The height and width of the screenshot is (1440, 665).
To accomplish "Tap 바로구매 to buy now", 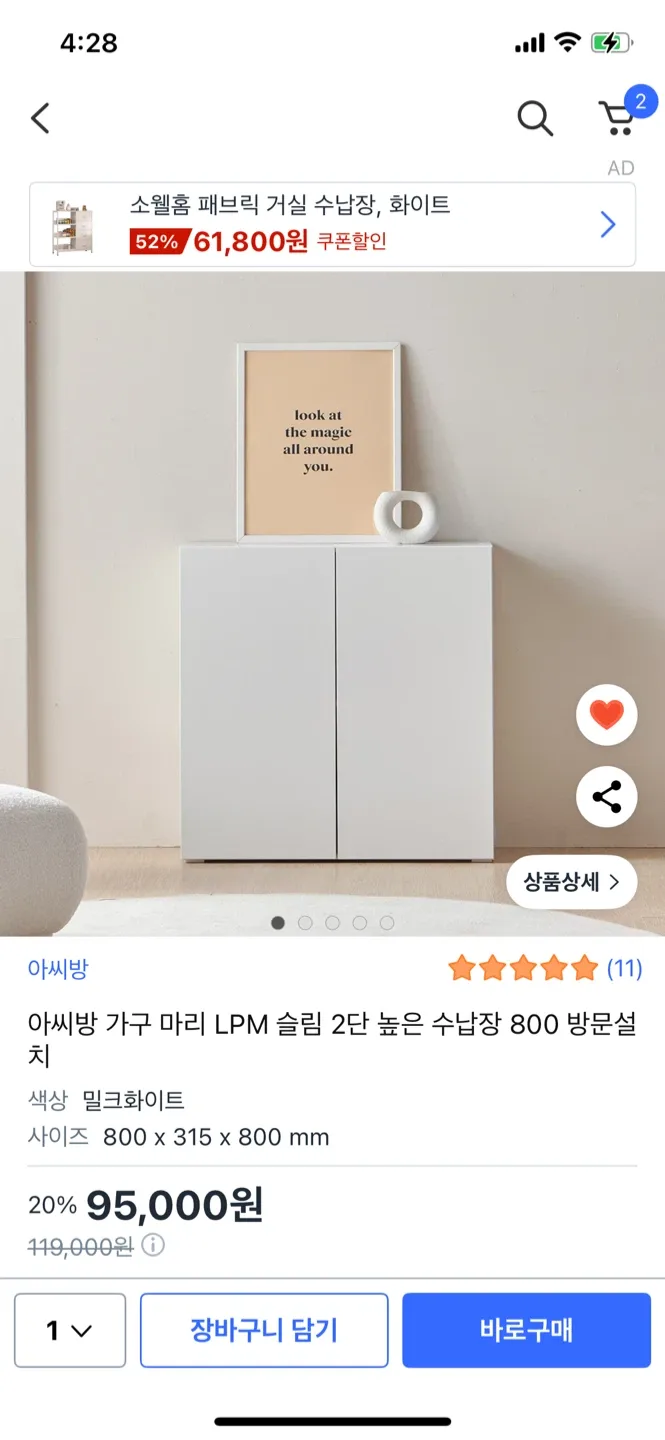I will pyautogui.click(x=526, y=1330).
